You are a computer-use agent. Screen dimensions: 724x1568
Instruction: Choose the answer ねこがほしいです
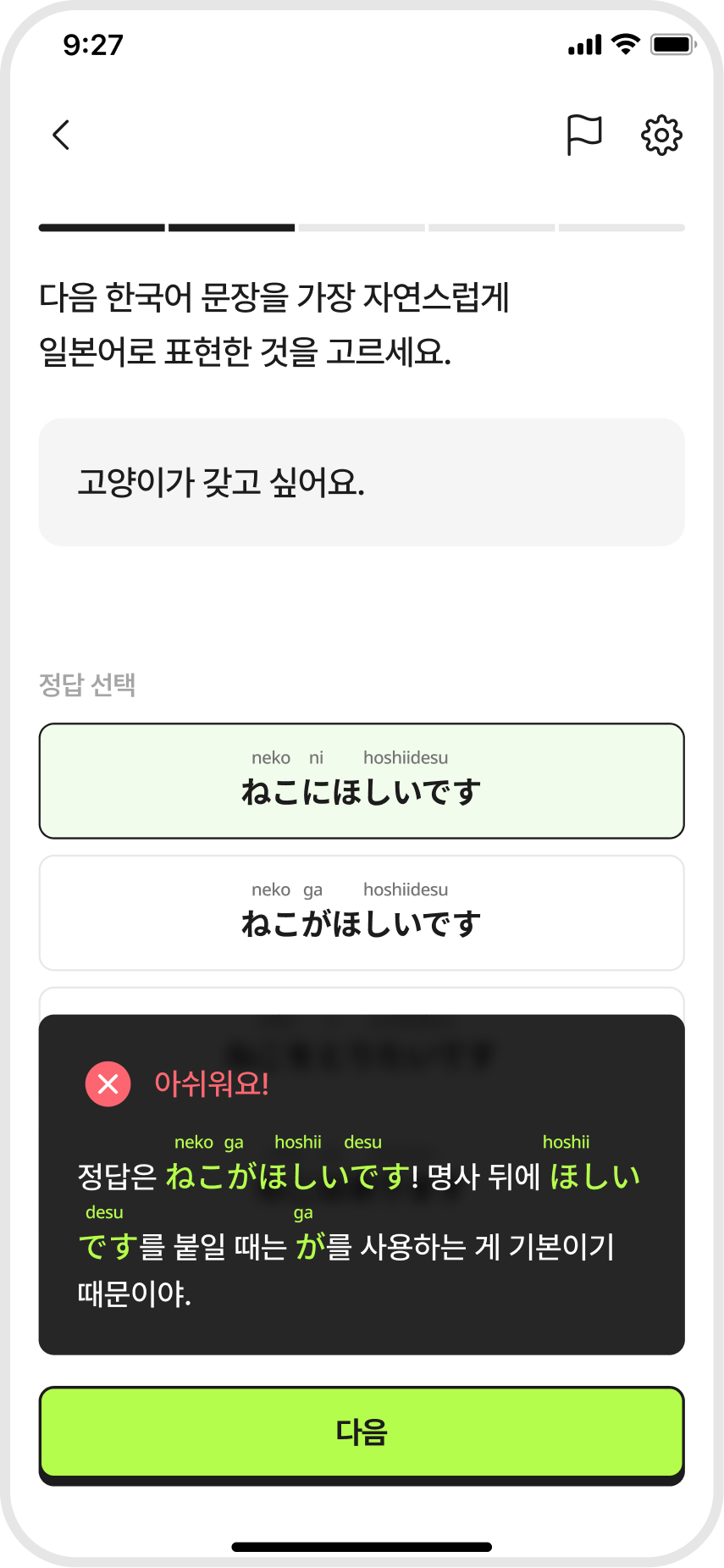click(362, 912)
